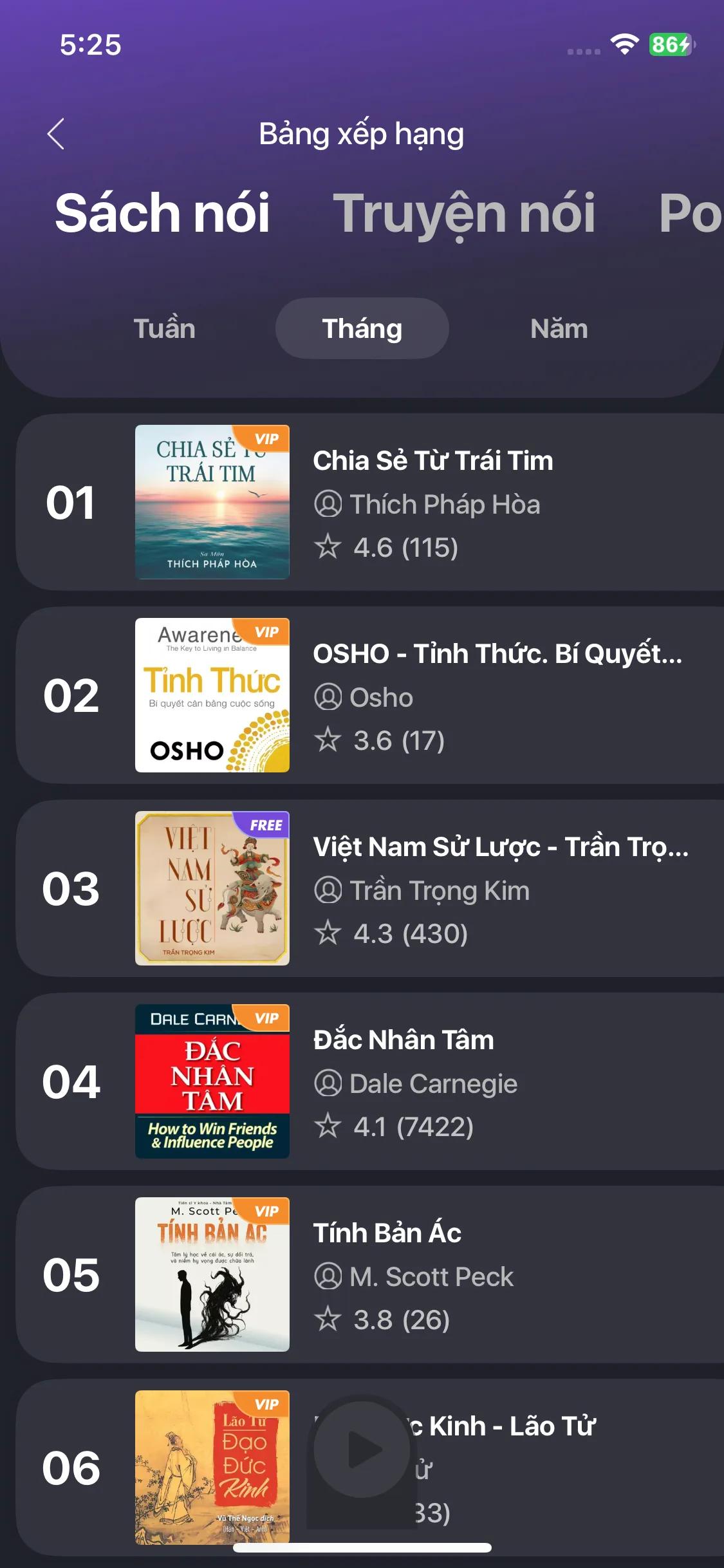Switch ranking period to Năm

559,329
